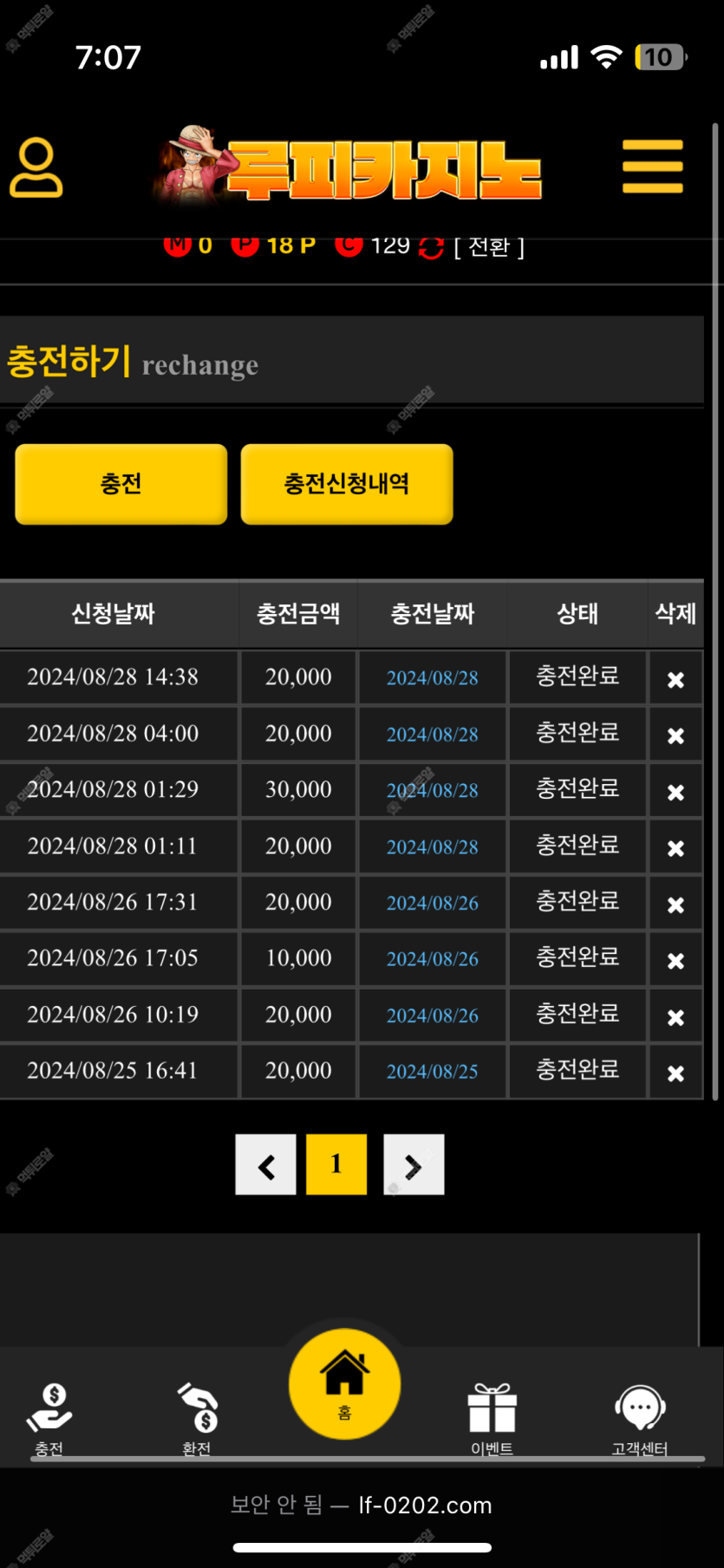Remove the 2024/08/26 17:05 entry

pyautogui.click(x=675, y=960)
